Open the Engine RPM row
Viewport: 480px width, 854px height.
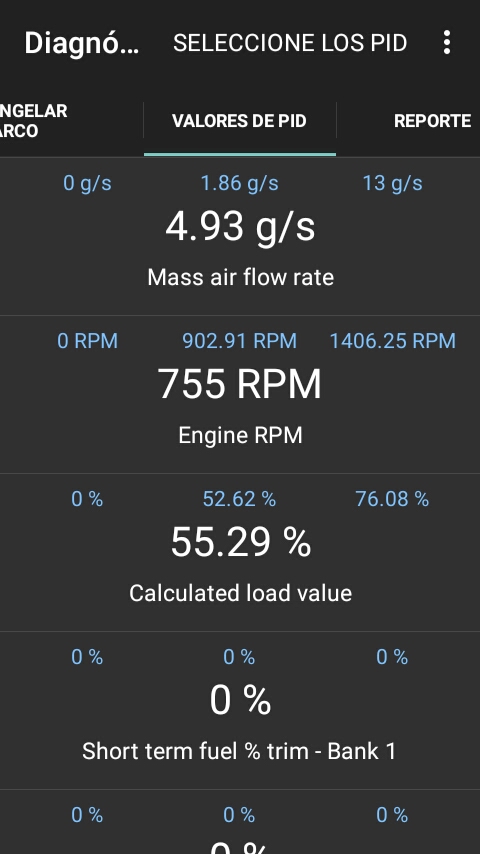(x=240, y=394)
